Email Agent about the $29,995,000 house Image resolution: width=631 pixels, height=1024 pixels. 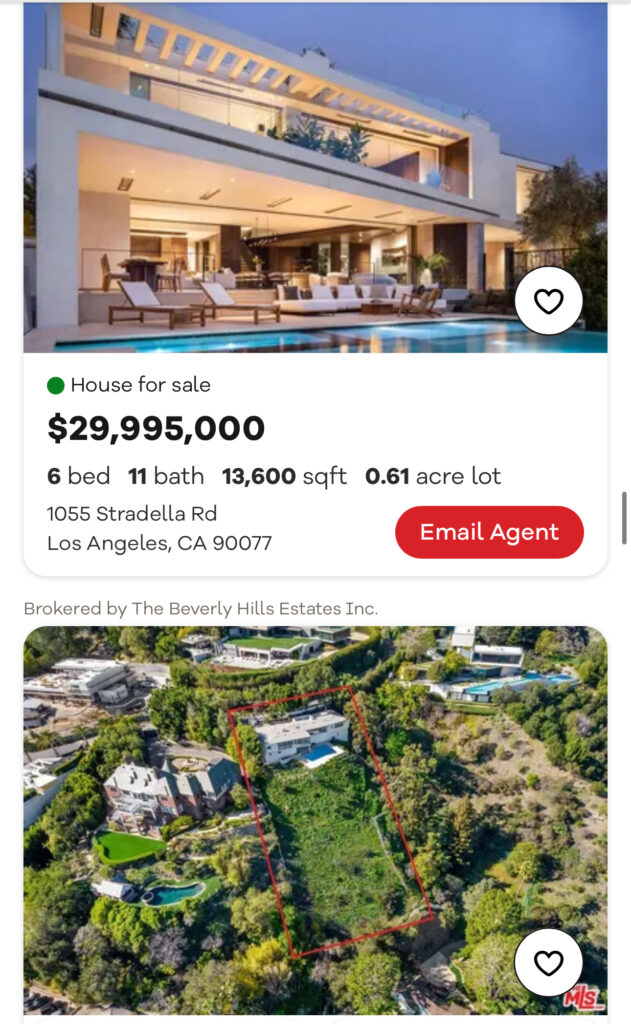pos(489,532)
